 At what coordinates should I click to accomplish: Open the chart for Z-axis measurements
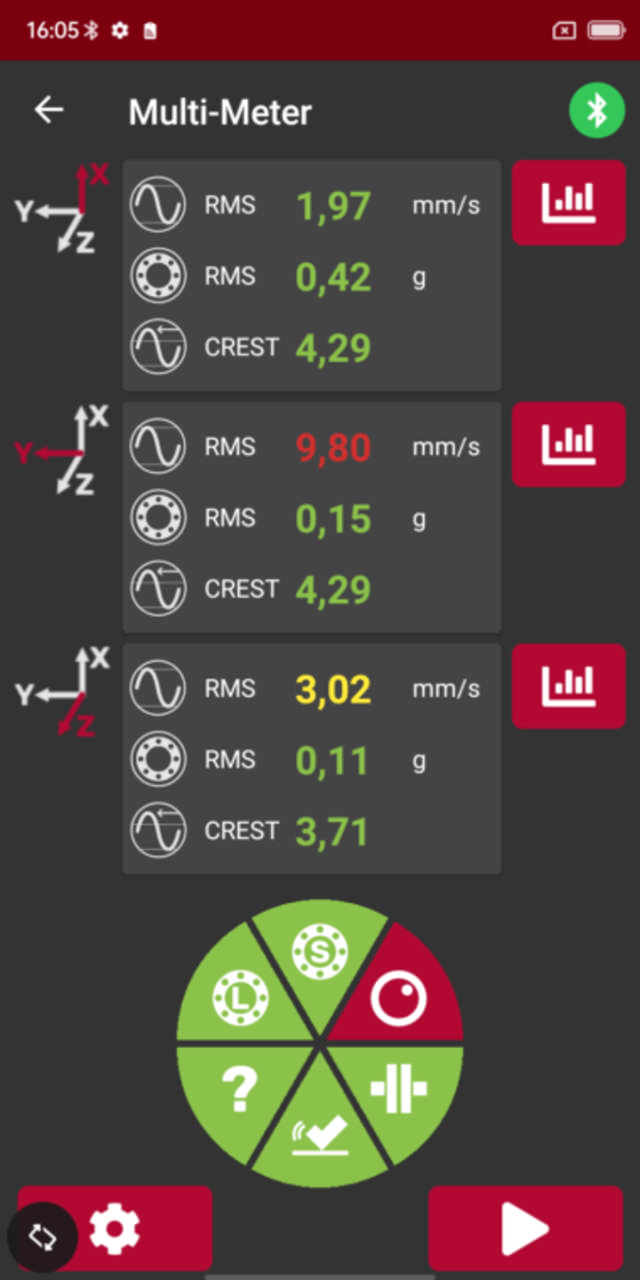[x=568, y=686]
